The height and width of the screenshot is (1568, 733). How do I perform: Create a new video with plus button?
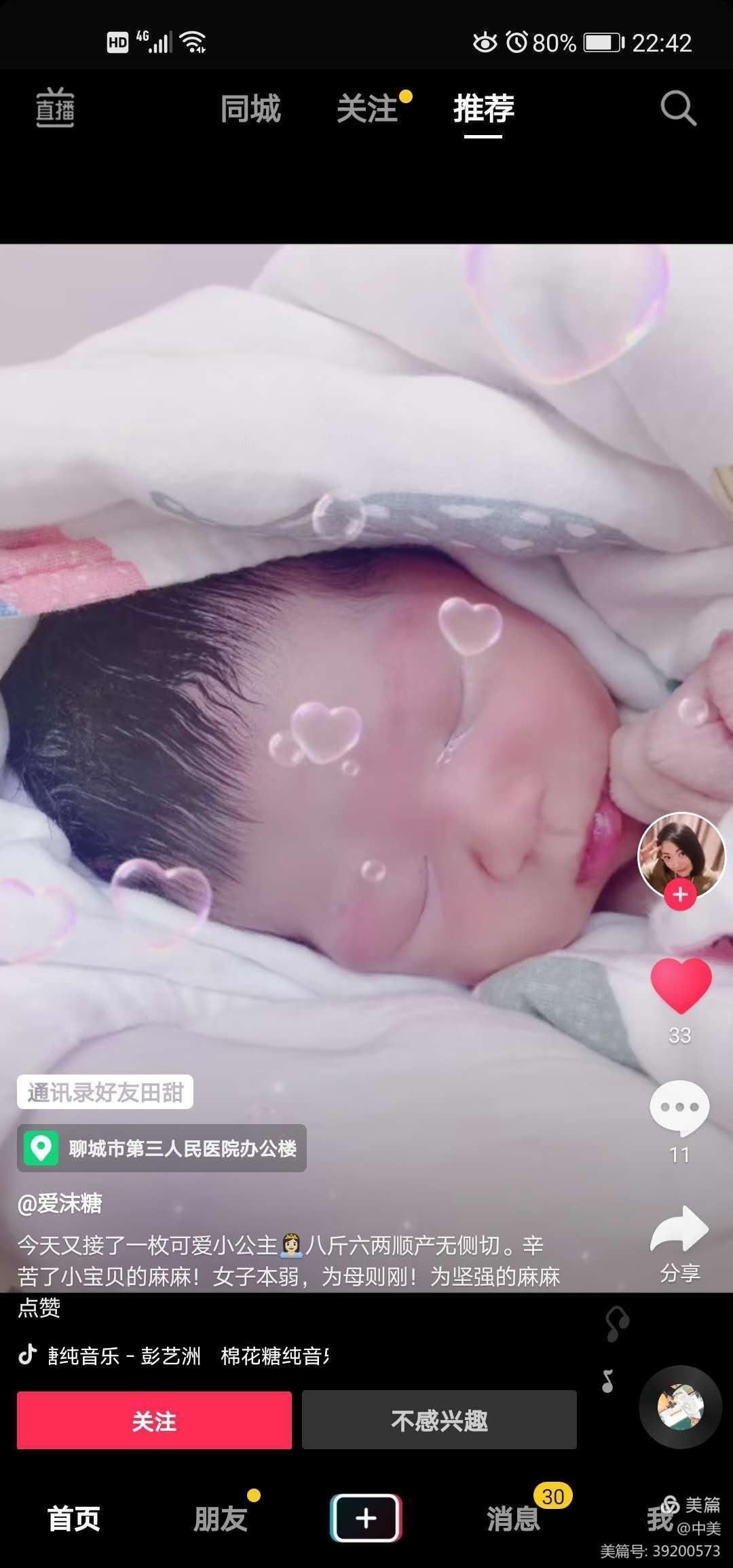366,1518
